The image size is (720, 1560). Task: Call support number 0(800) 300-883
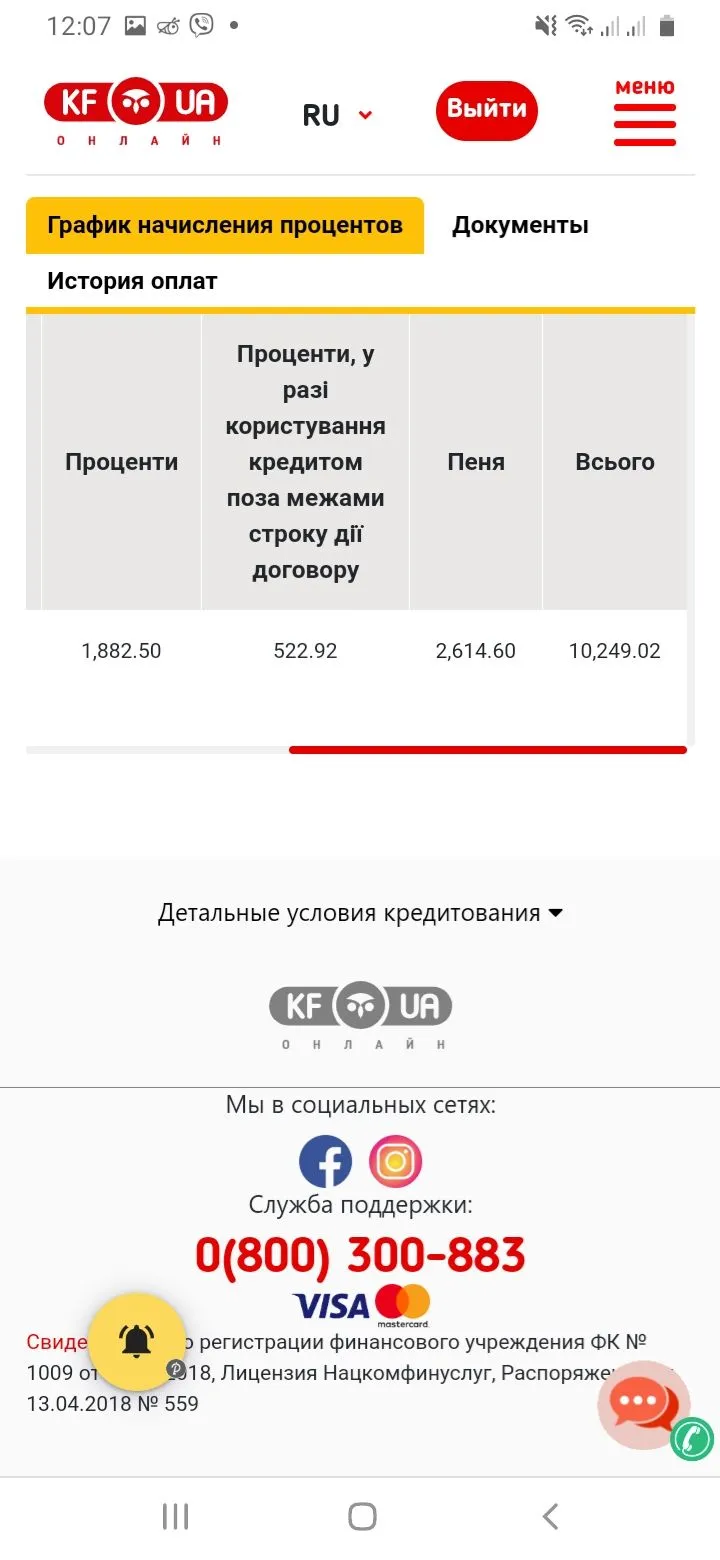point(360,1255)
